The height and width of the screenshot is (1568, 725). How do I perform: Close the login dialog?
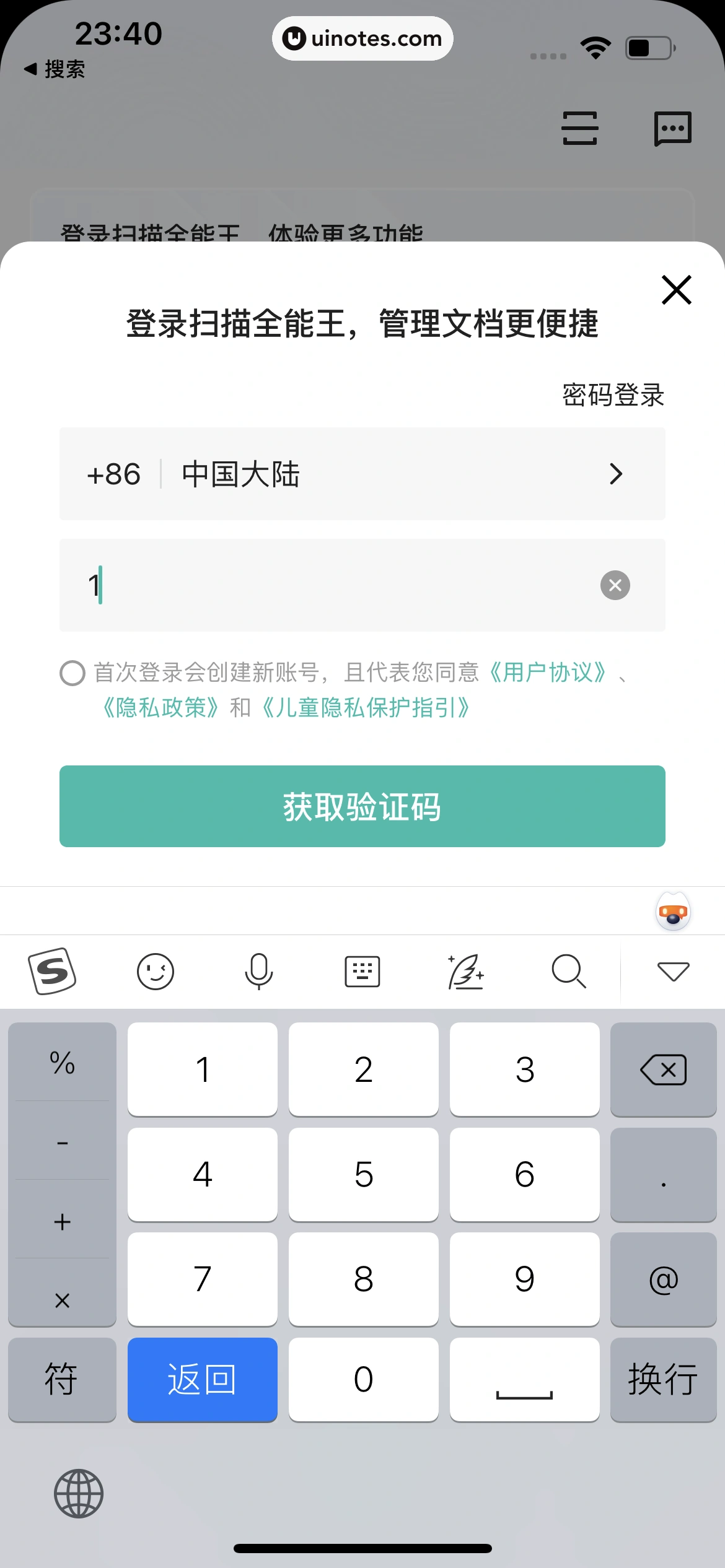coord(676,290)
